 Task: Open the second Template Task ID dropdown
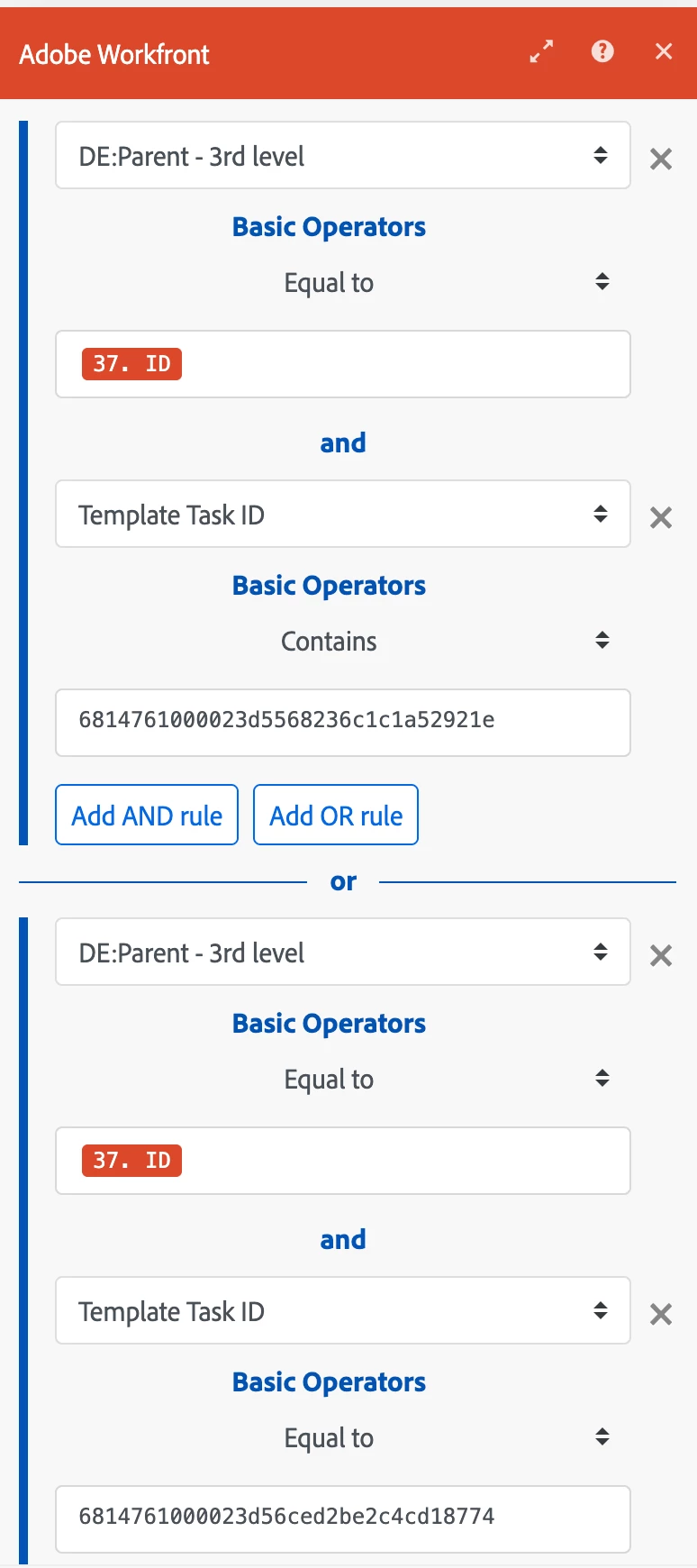pyautogui.click(x=342, y=1311)
